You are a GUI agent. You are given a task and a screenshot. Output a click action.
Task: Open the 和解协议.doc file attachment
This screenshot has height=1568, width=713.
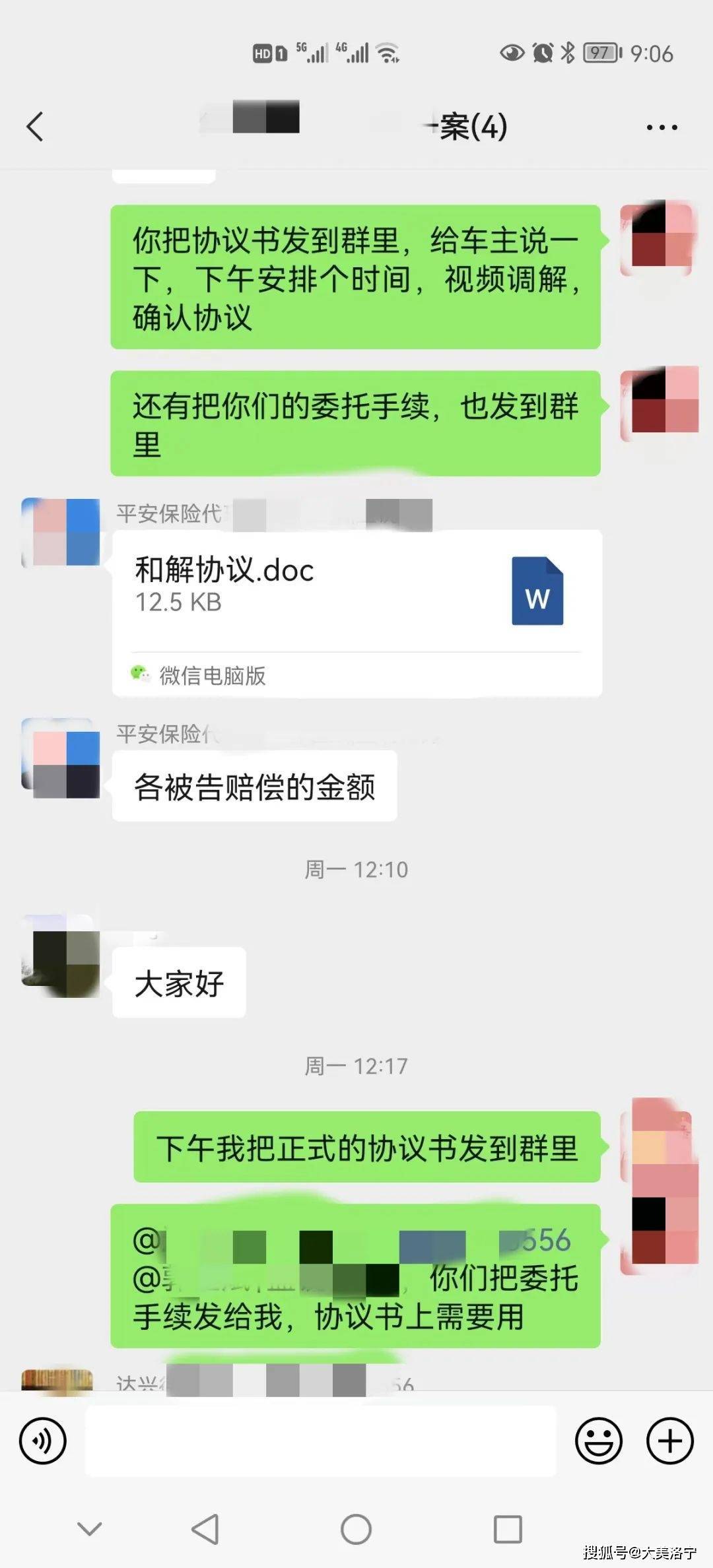tap(356, 591)
